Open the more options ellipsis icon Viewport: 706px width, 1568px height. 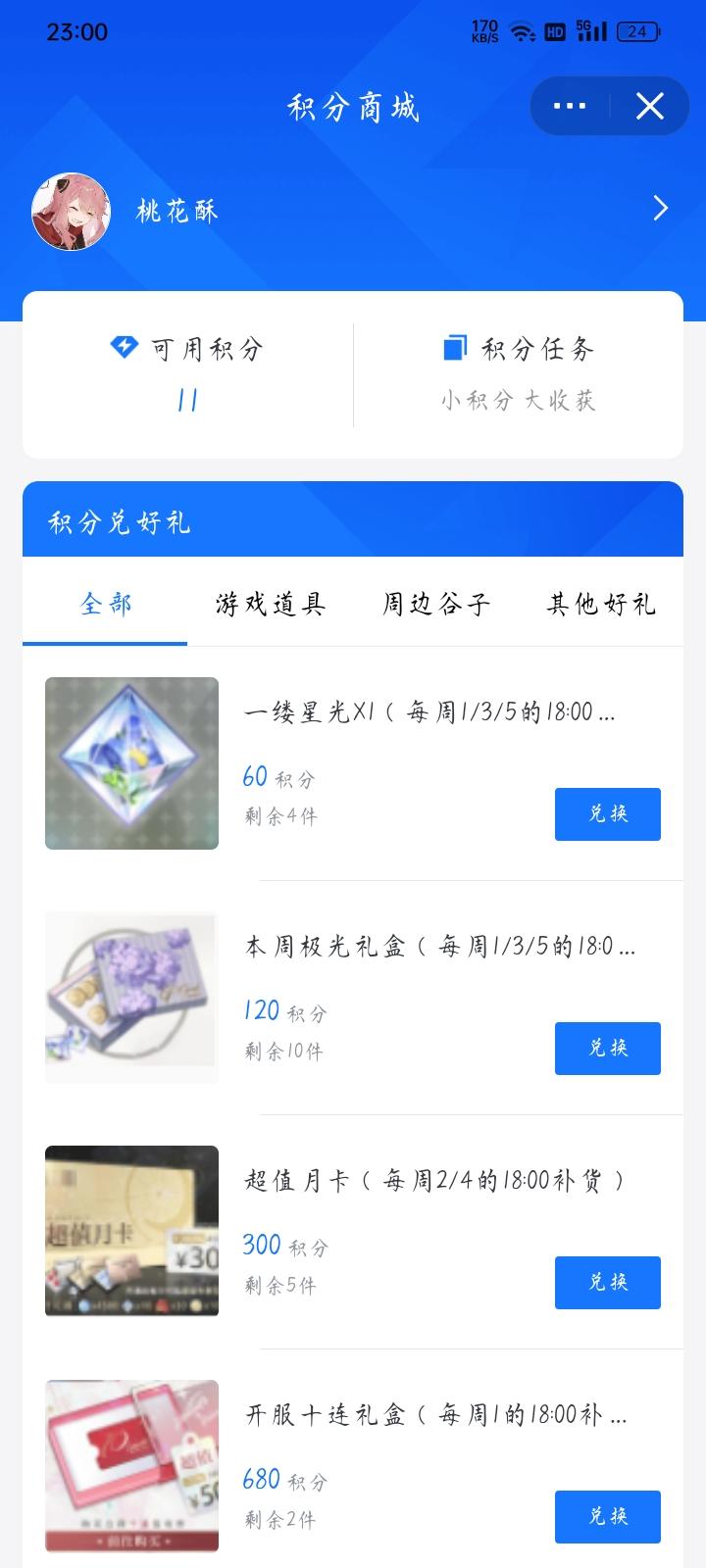(570, 106)
